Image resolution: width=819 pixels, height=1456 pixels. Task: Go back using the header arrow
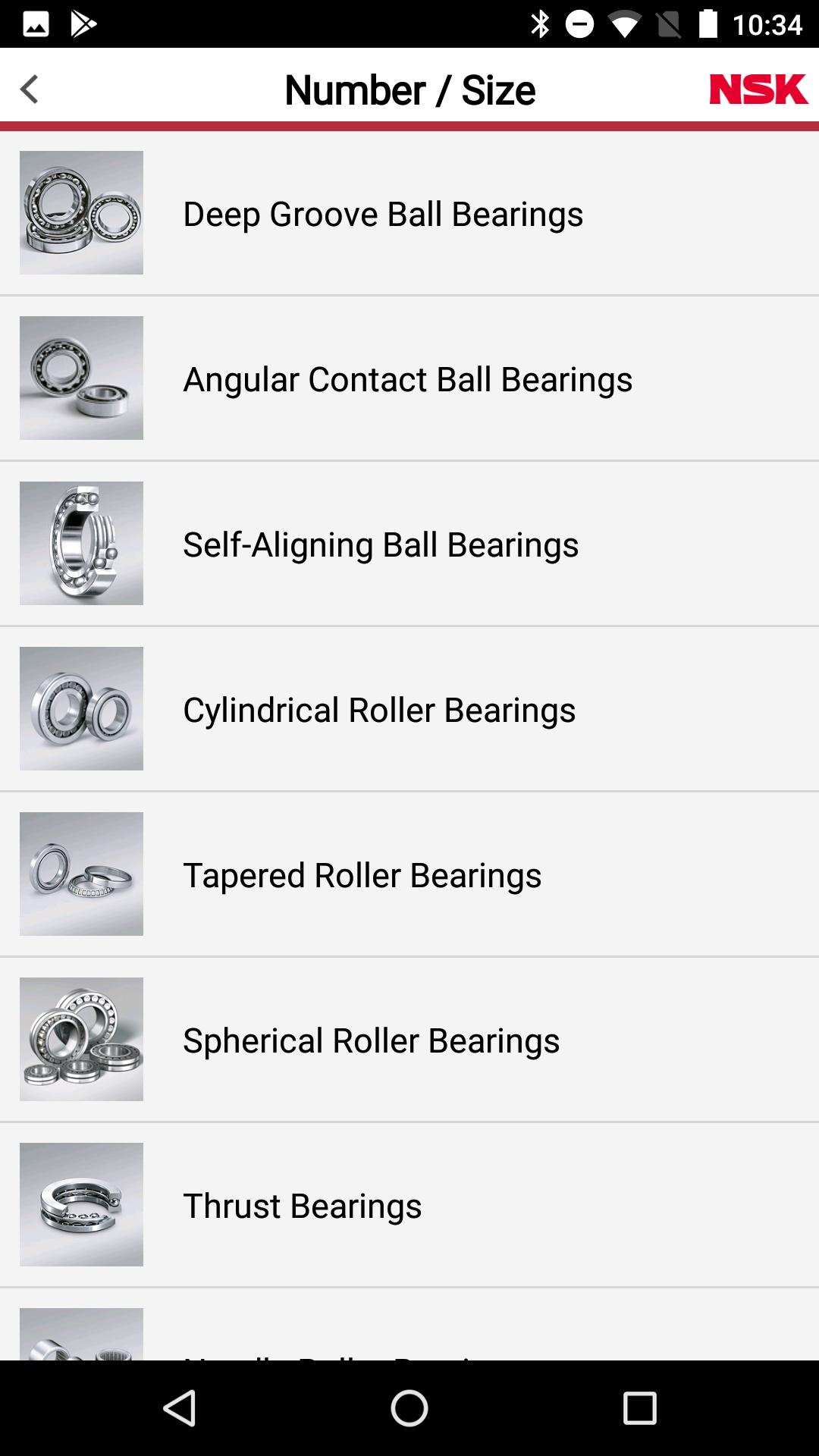pos(30,89)
